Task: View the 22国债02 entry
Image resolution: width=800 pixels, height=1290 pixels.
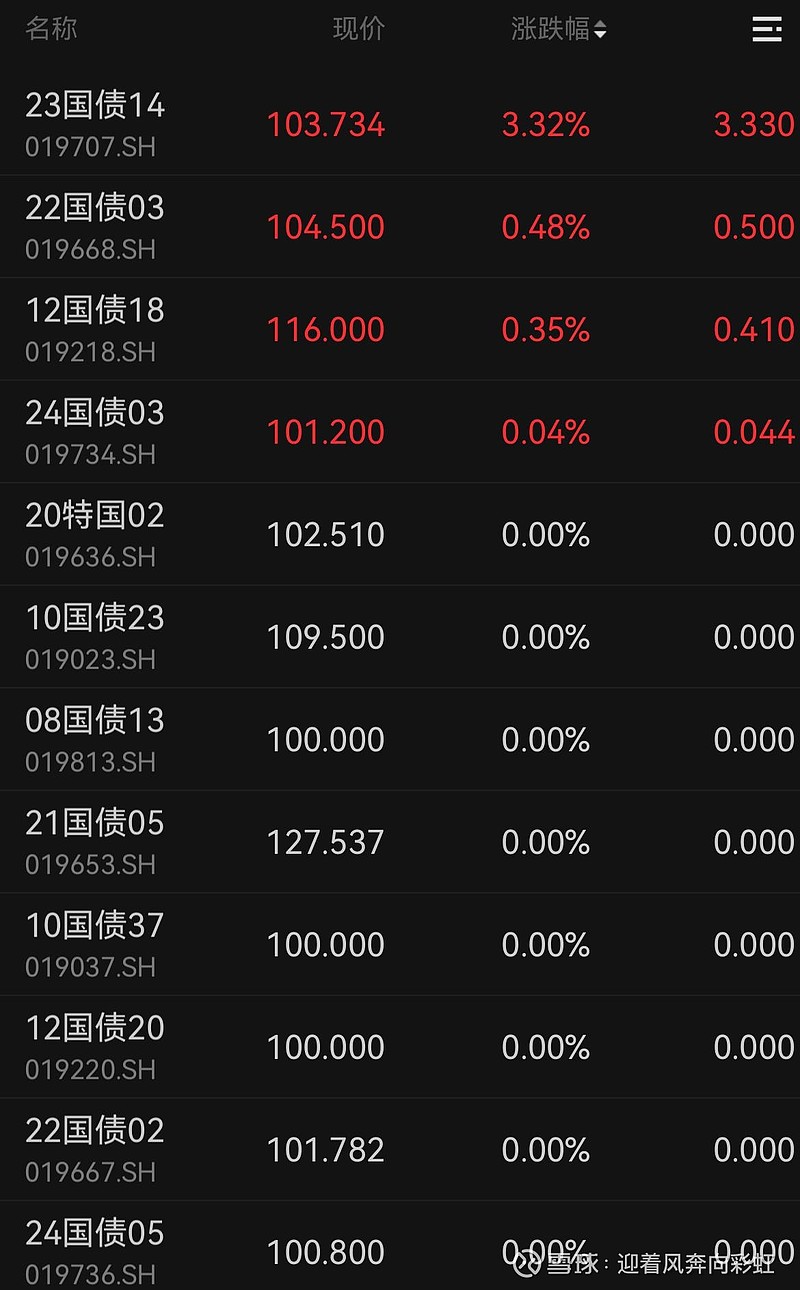Action: pos(95,1149)
